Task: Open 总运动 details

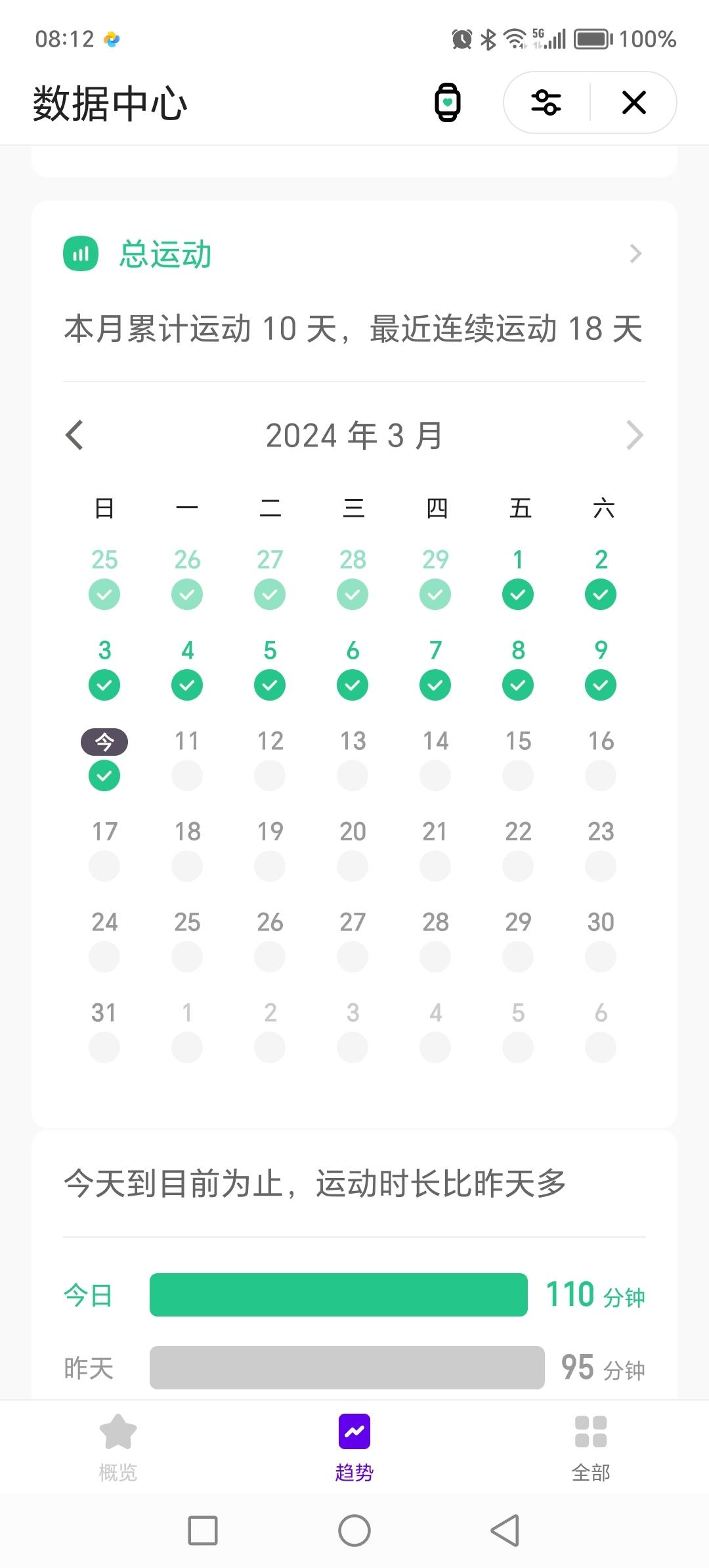Action: coord(635,253)
